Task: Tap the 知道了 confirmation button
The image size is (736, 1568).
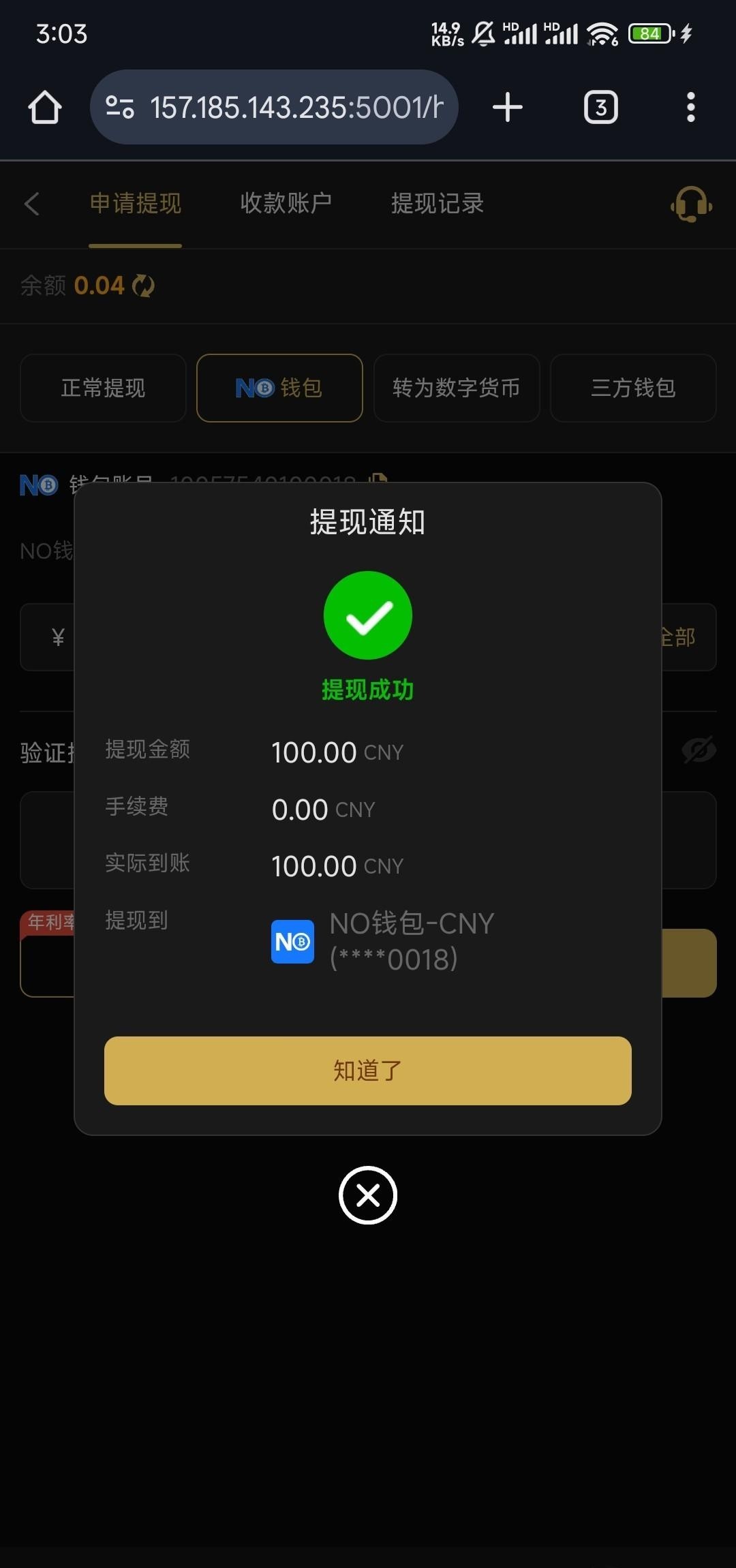Action: [x=367, y=1071]
